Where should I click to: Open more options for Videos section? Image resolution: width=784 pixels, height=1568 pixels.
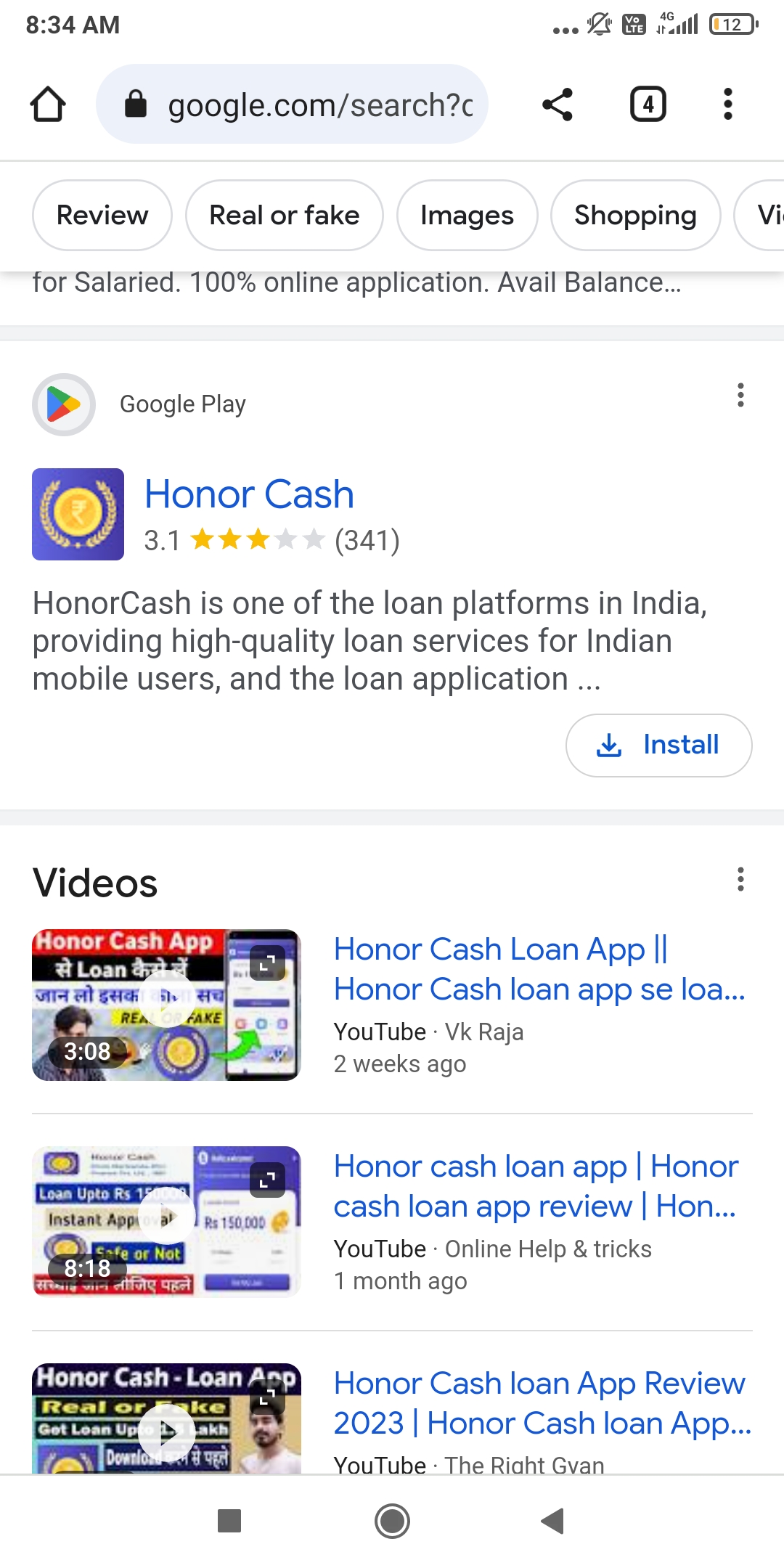(740, 879)
